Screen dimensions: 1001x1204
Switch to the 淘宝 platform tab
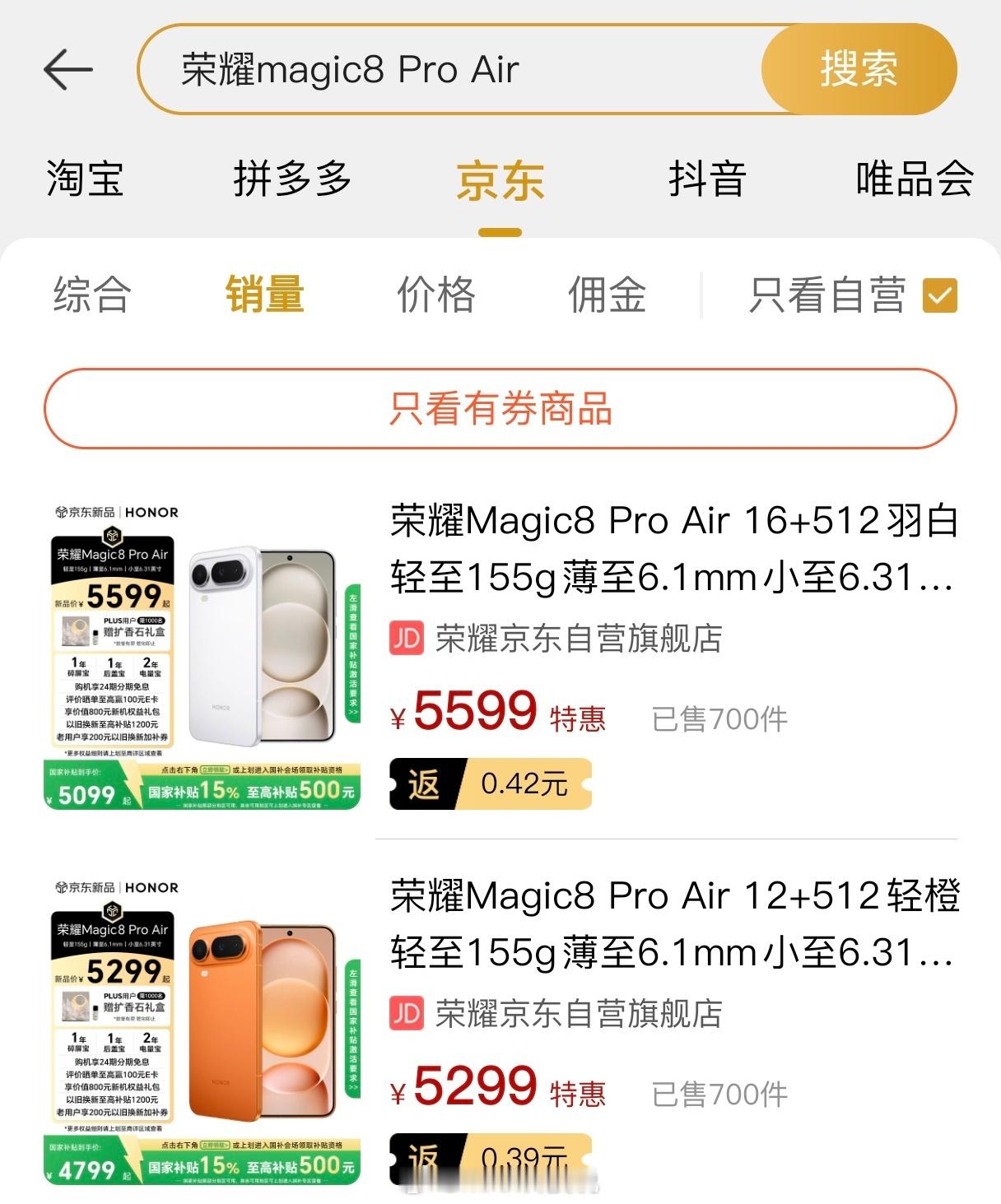coord(83,179)
